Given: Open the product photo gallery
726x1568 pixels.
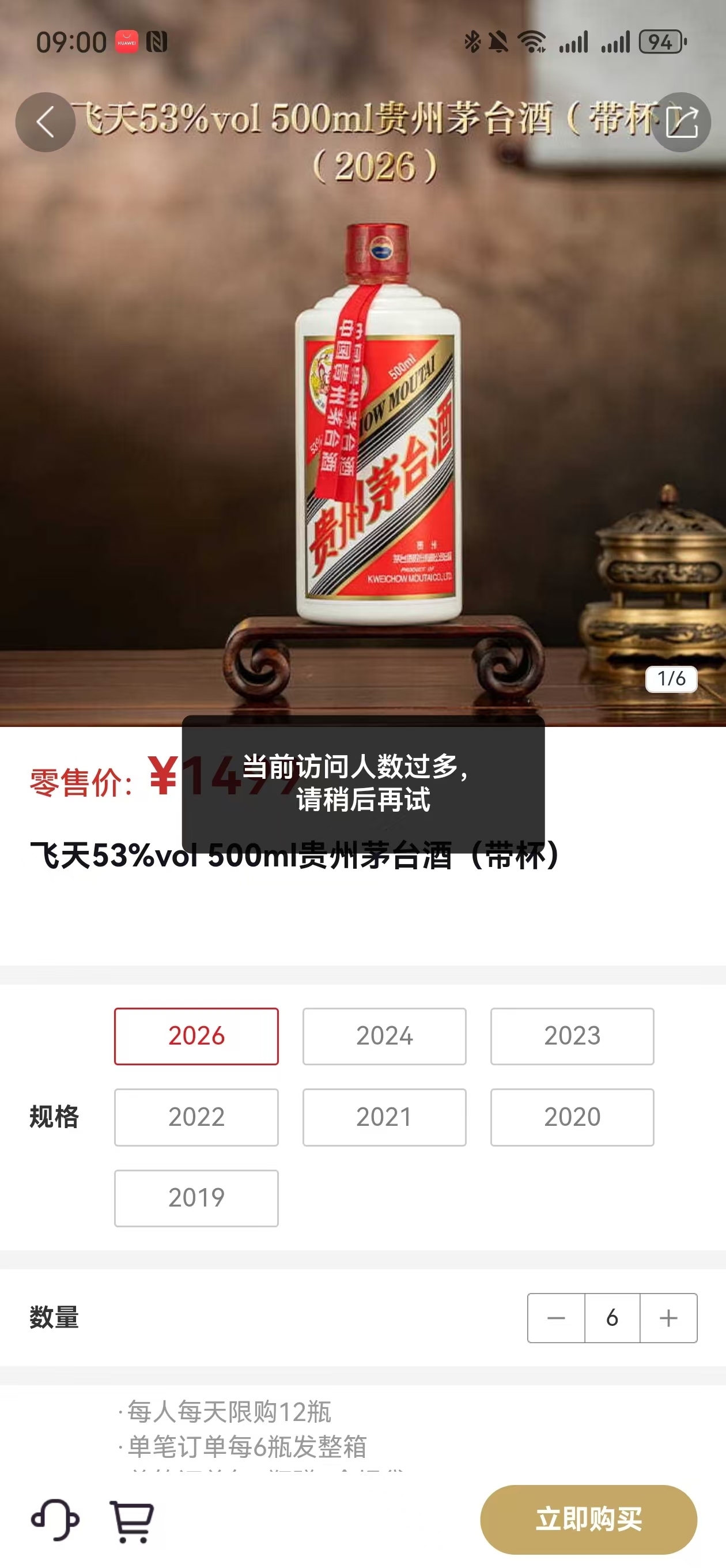Looking at the screenshot, I should 362,426.
